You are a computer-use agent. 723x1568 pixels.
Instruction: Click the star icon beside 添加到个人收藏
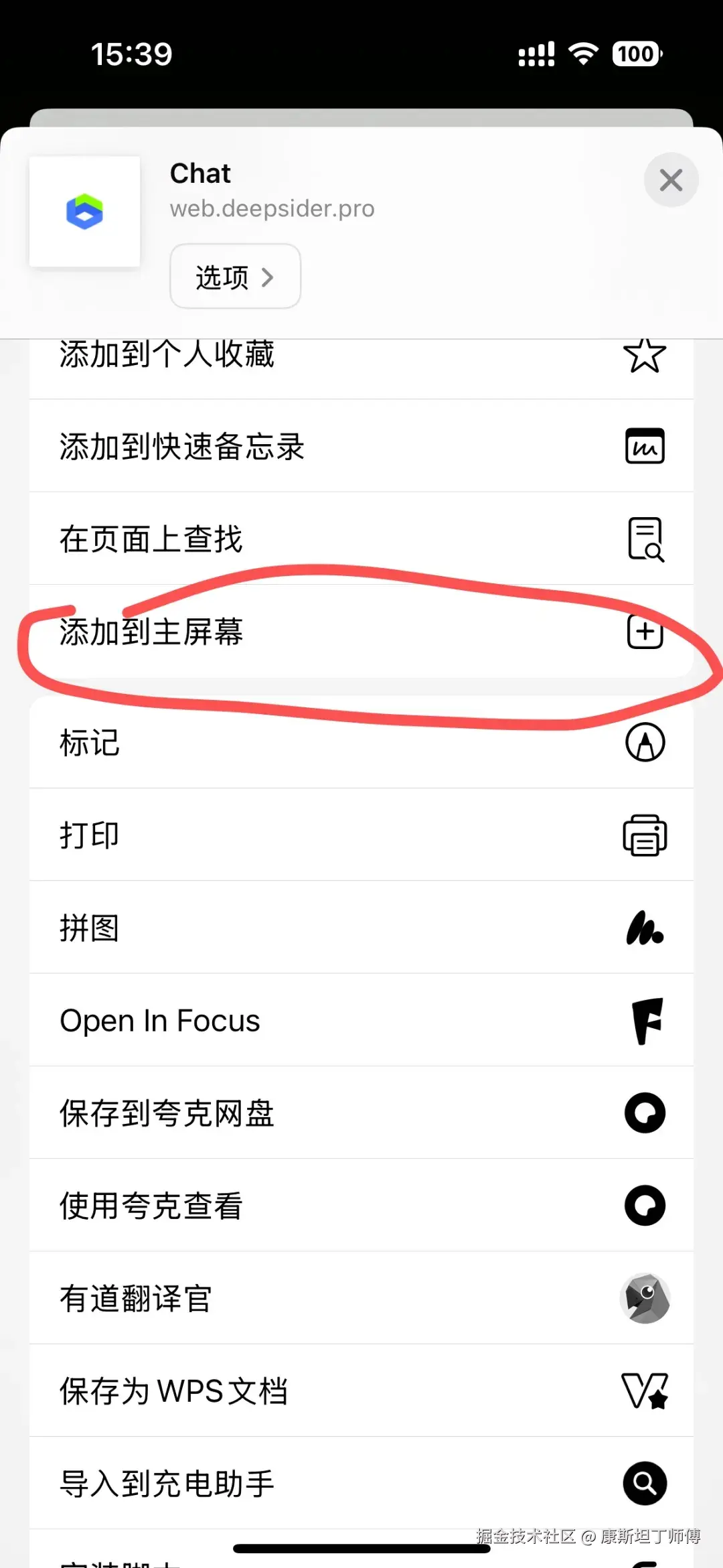[x=645, y=355]
